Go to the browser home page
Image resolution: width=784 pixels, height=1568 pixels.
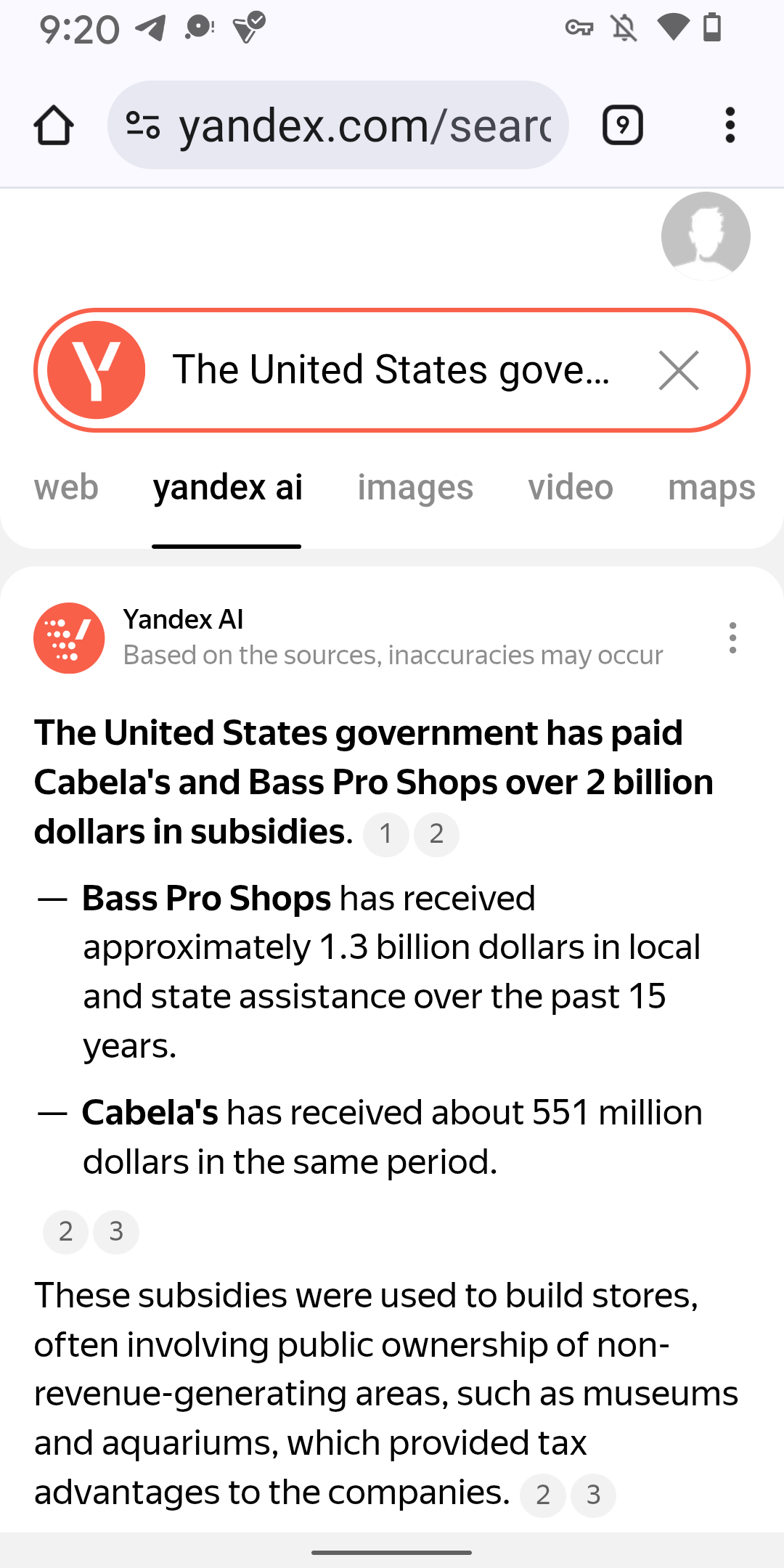54,126
